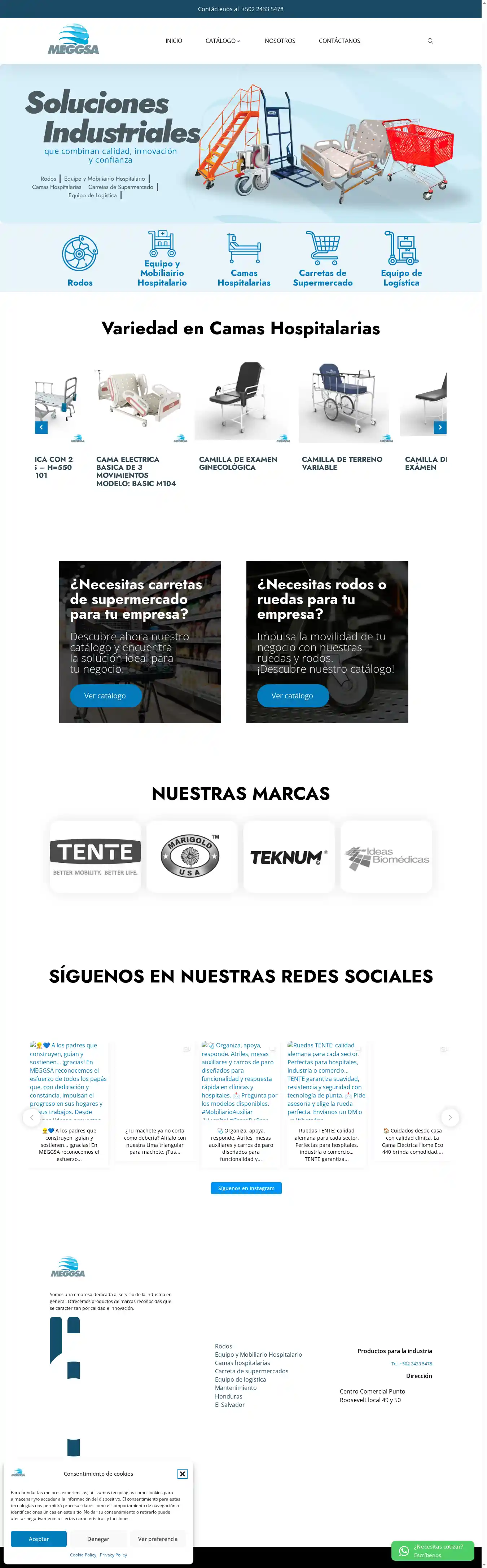Open the Síguenos en Instagram button
487x1568 pixels.
tap(246, 1188)
